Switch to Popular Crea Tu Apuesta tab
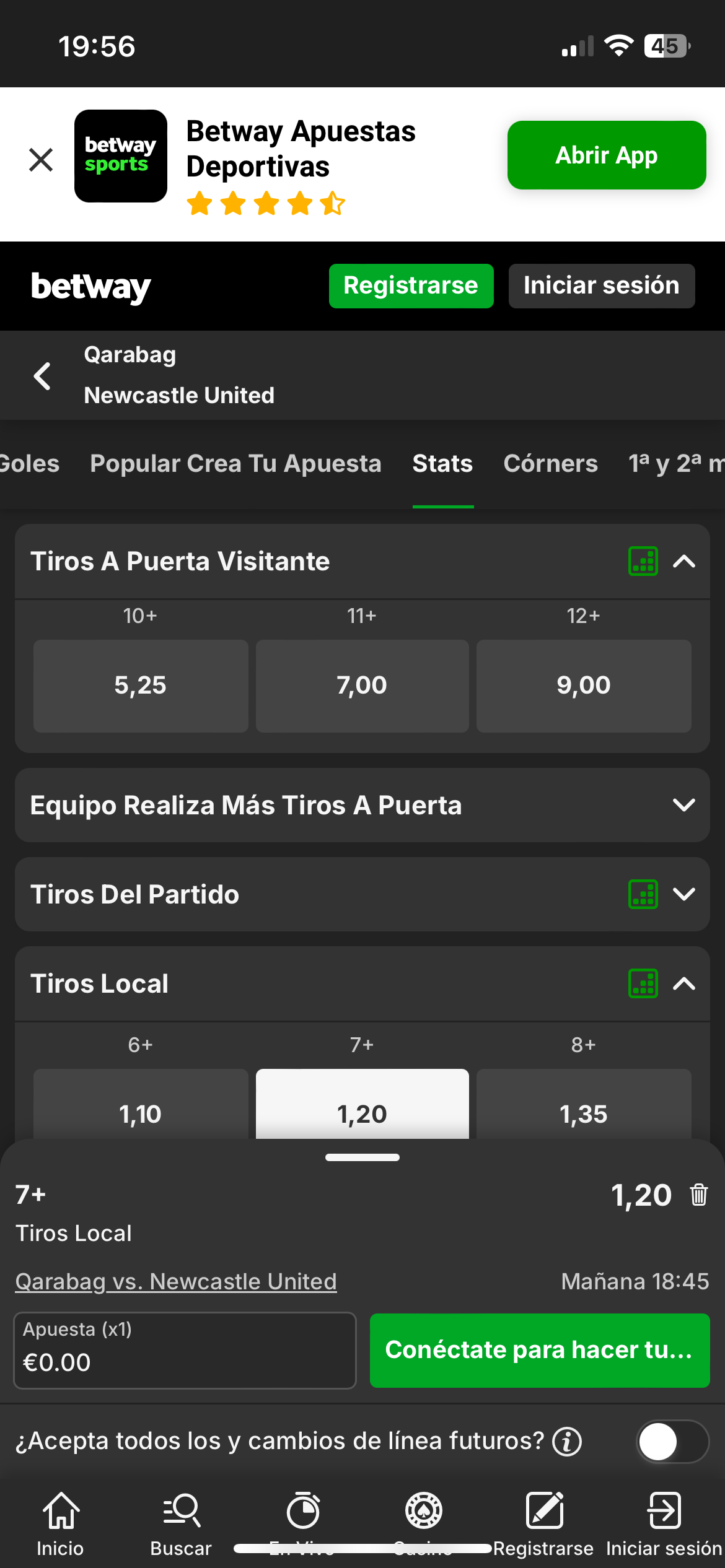This screenshot has height=1568, width=725. click(x=235, y=464)
